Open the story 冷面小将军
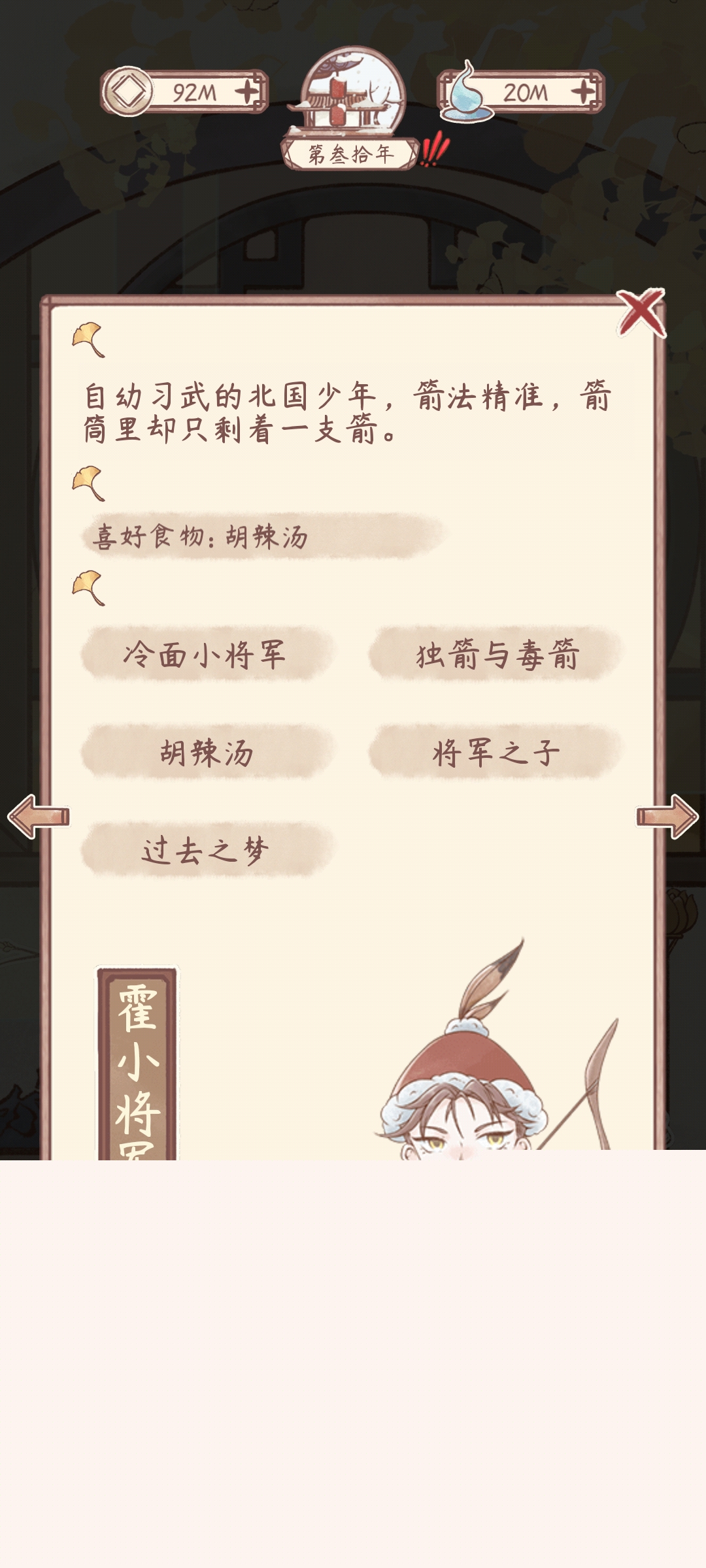This screenshot has height=1568, width=706. pos(205,654)
